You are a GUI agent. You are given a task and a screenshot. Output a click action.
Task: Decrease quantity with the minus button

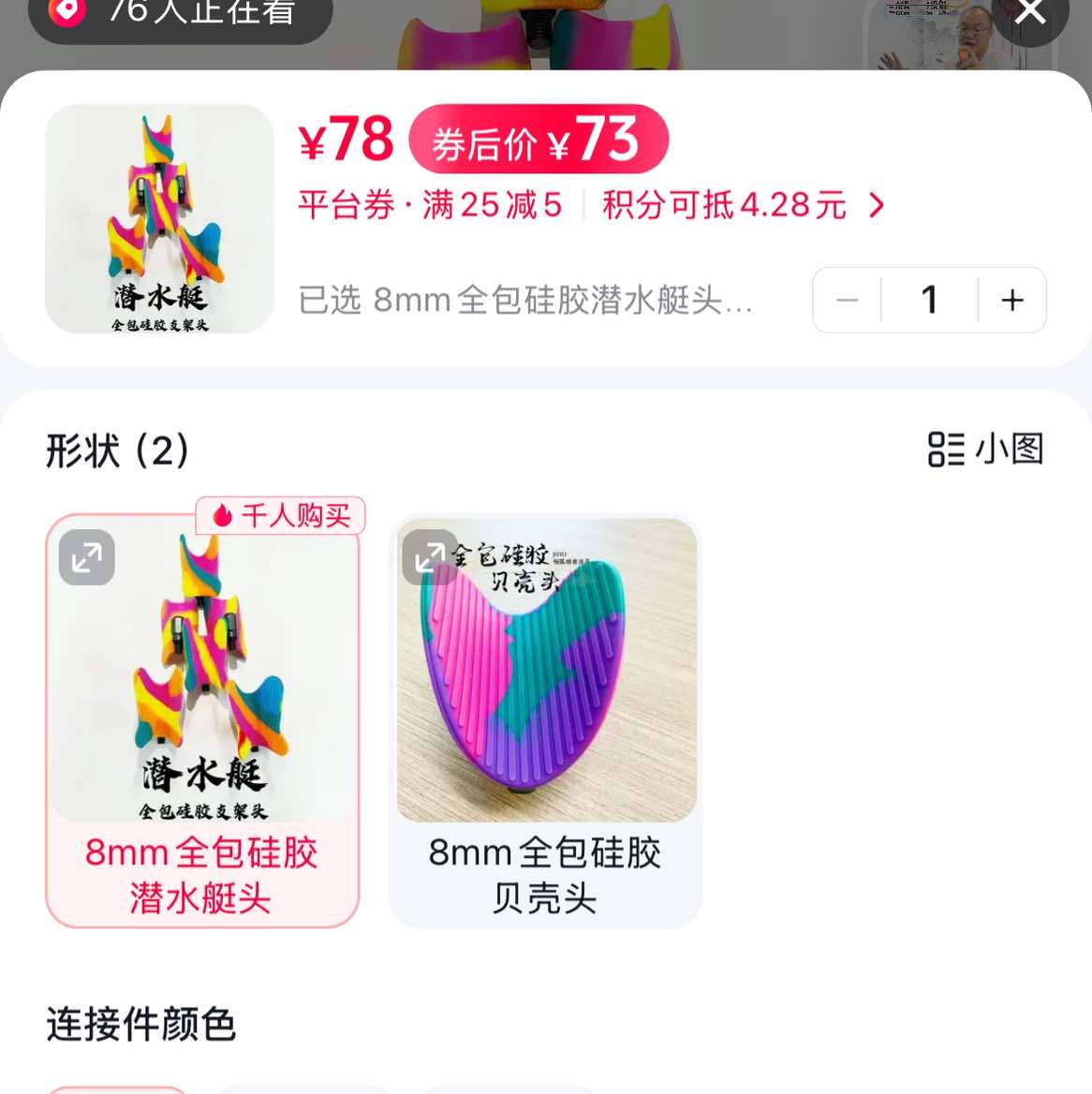[848, 301]
